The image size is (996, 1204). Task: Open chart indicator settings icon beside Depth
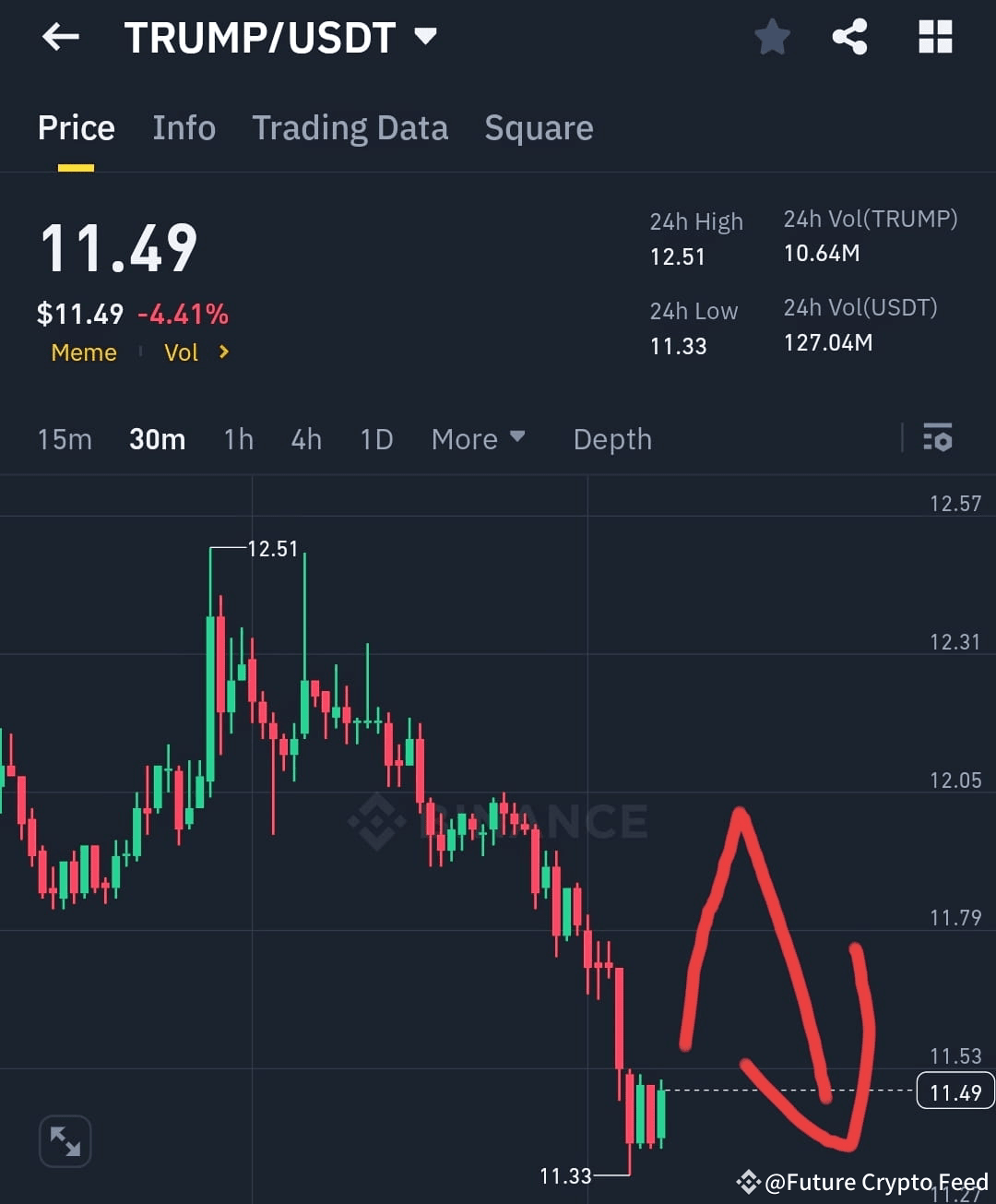point(937,440)
